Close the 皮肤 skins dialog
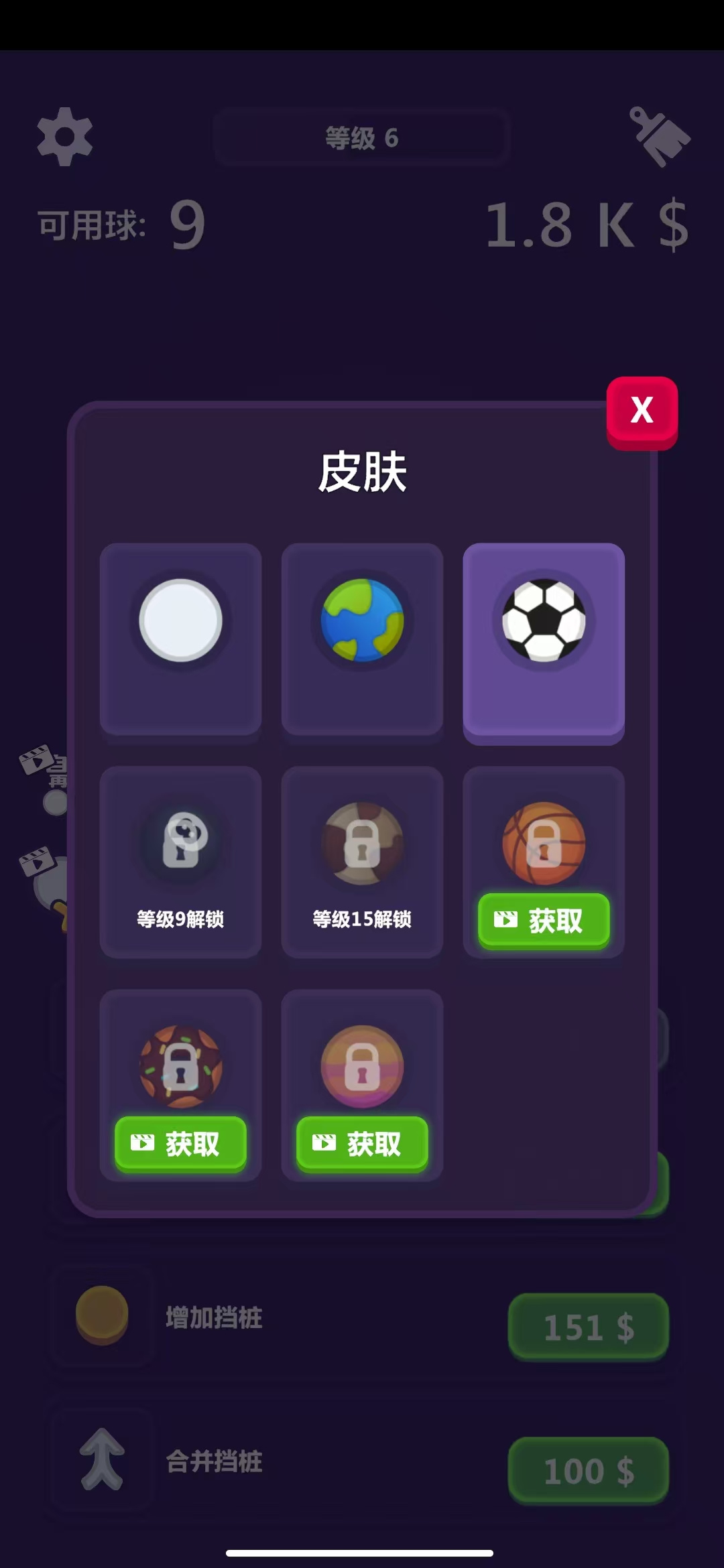This screenshot has height=1568, width=724. (x=642, y=410)
